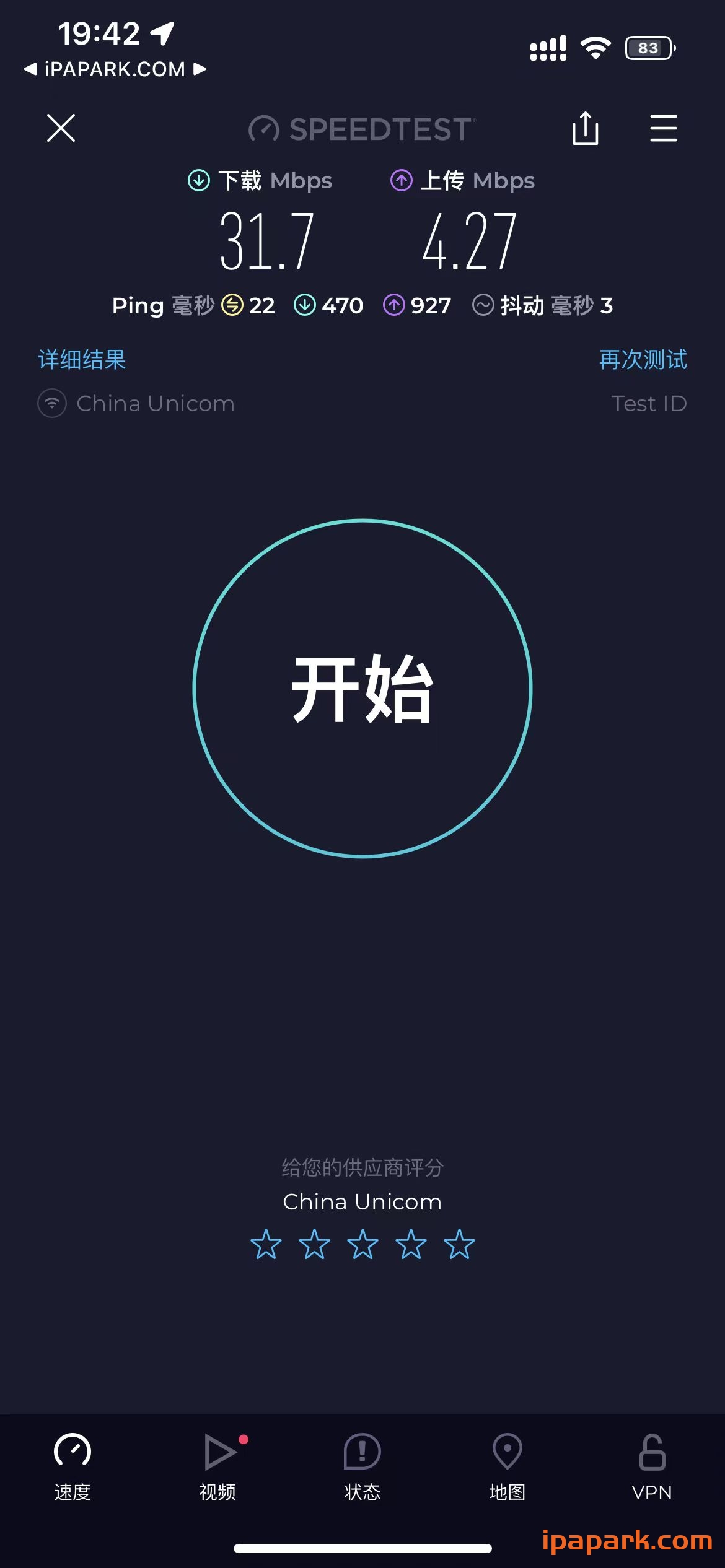Tap the upload arrow icon near 927

coord(395,305)
